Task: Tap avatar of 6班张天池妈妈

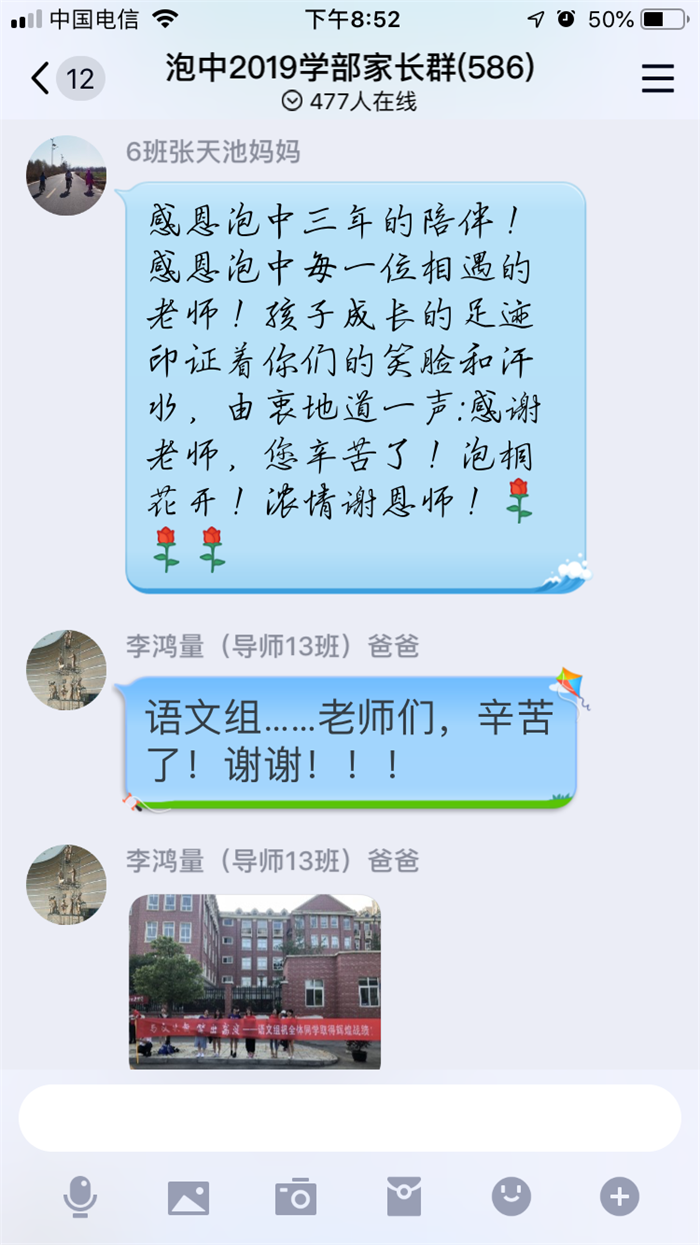Action: pos(66,176)
